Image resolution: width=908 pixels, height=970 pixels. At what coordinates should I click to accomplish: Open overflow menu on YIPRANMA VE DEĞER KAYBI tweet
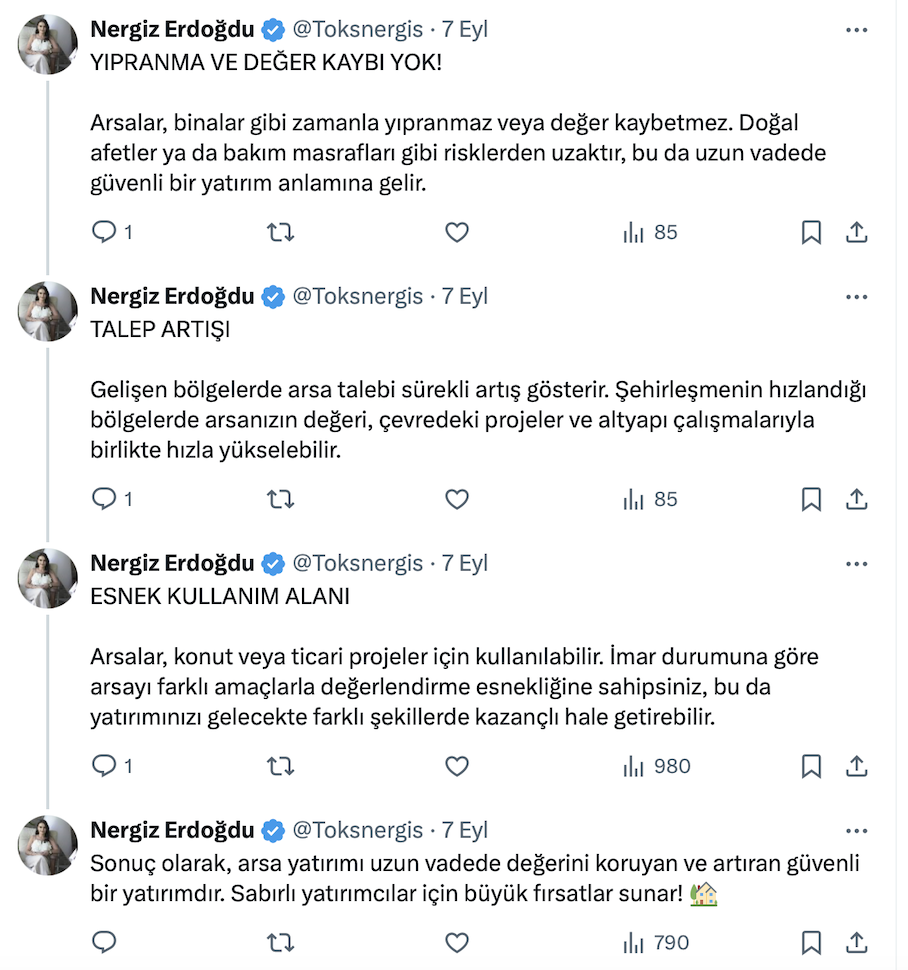(x=856, y=30)
